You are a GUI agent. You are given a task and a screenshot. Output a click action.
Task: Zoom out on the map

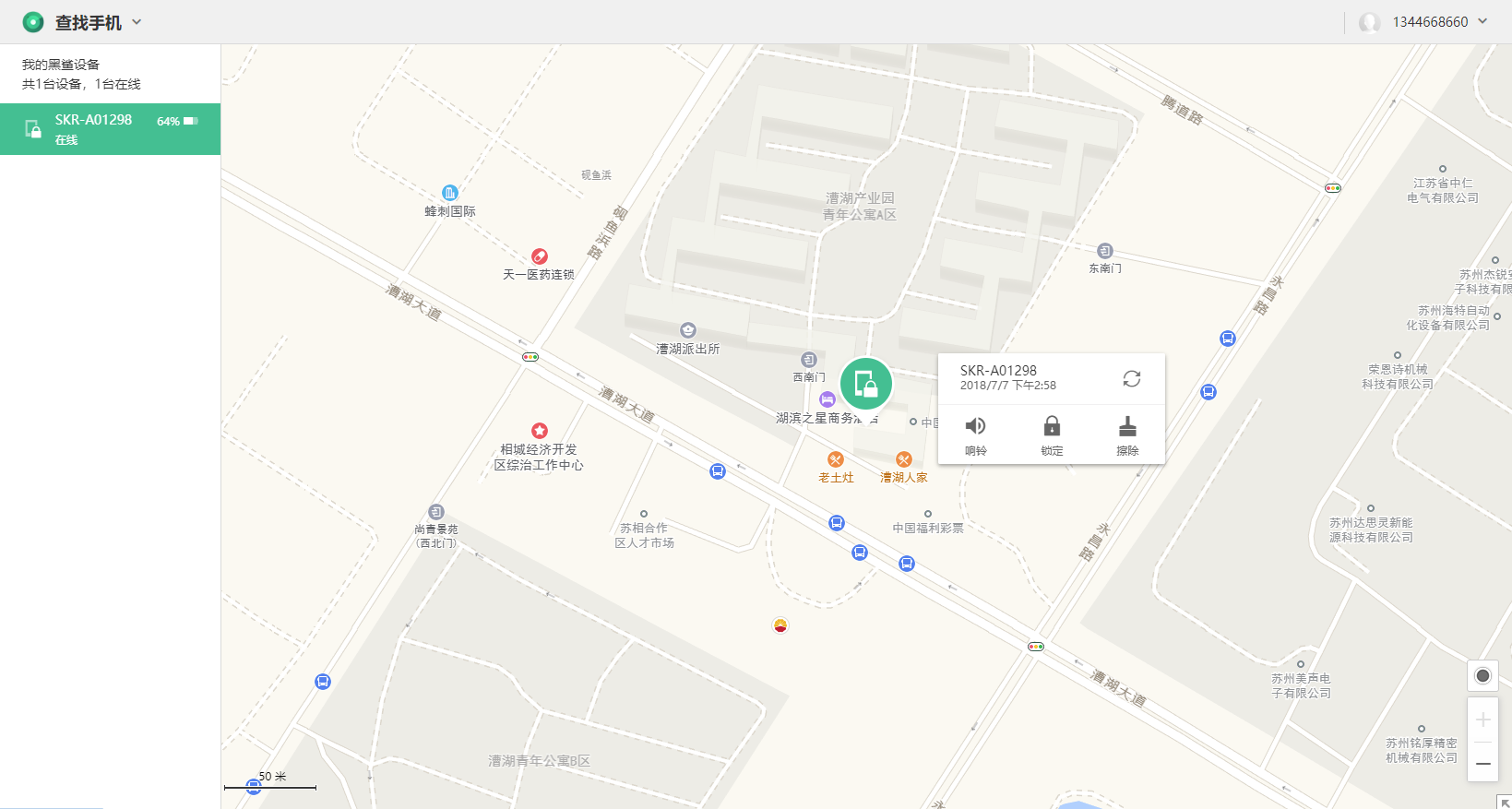pyautogui.click(x=1482, y=764)
